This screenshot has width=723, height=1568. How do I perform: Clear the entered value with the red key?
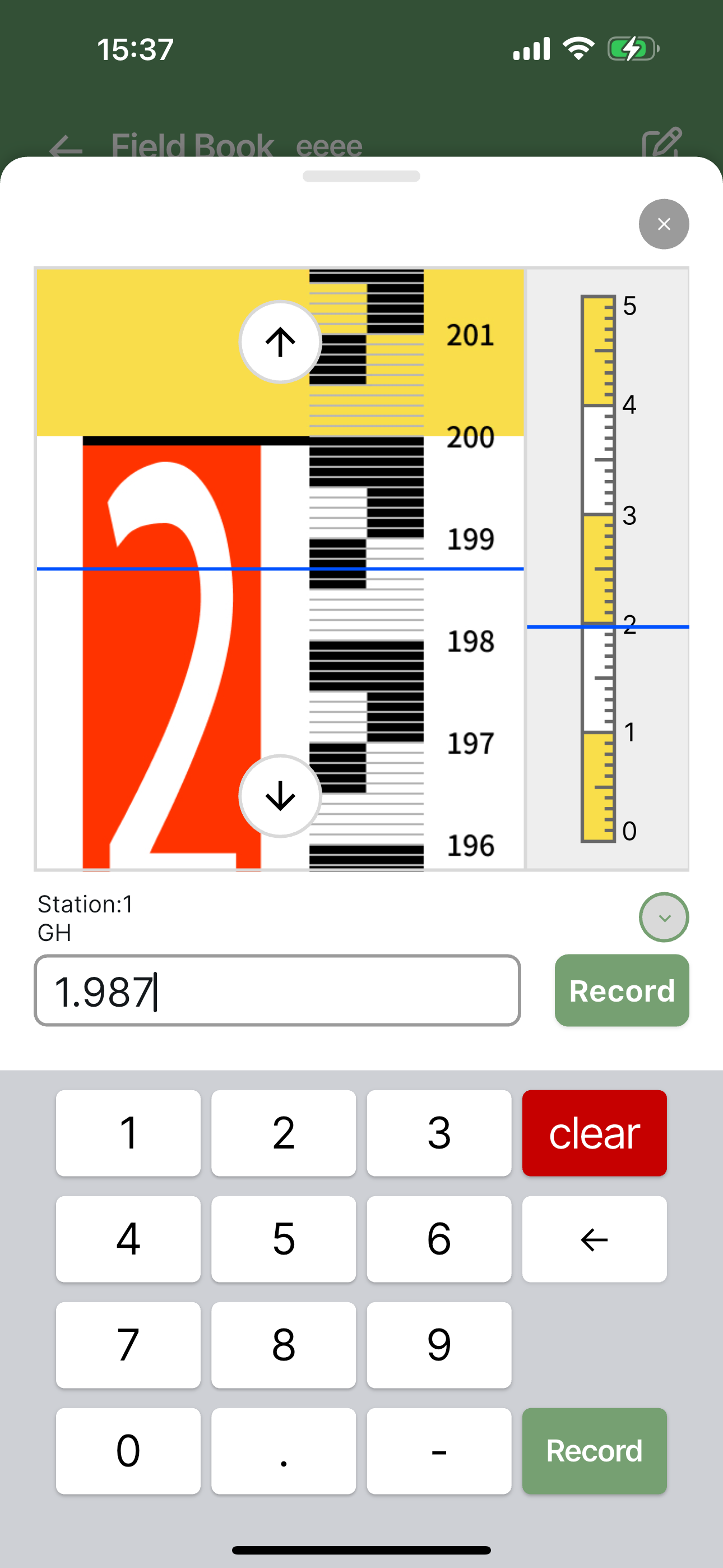point(594,1133)
